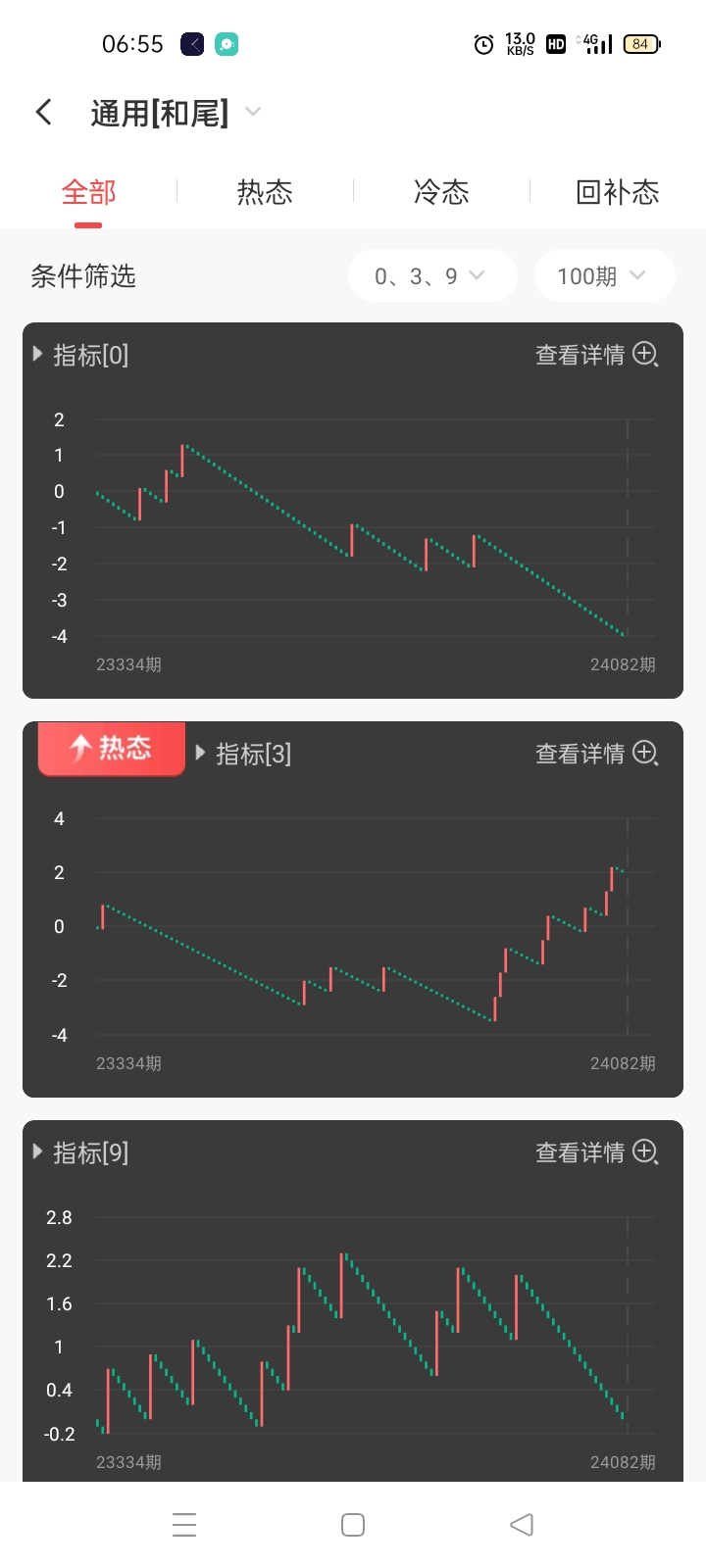Open the 查看详情 magnifier on 指标[3] chart

tap(645, 754)
